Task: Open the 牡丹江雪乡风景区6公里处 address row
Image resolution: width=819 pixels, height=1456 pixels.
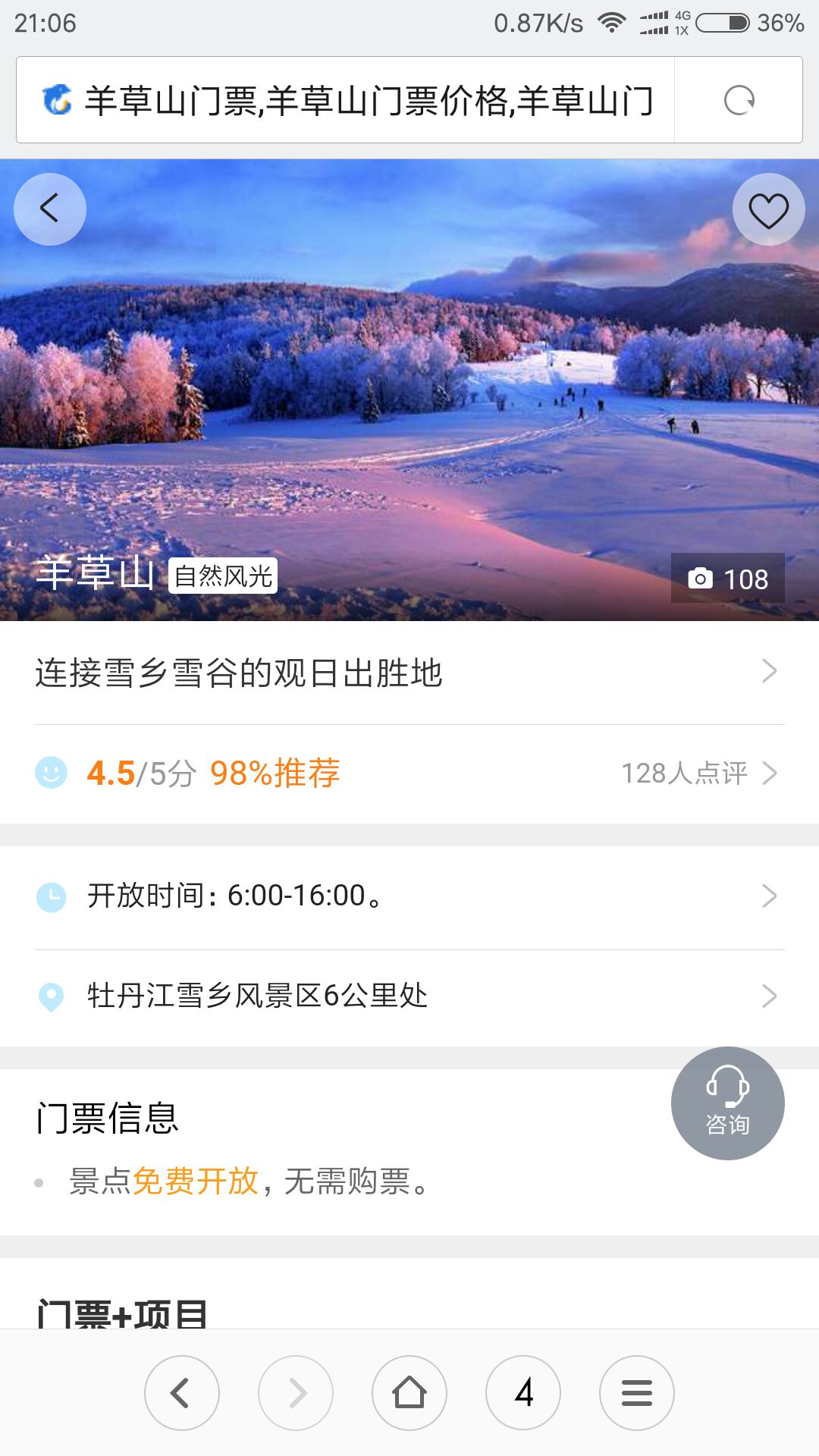Action: click(x=408, y=996)
